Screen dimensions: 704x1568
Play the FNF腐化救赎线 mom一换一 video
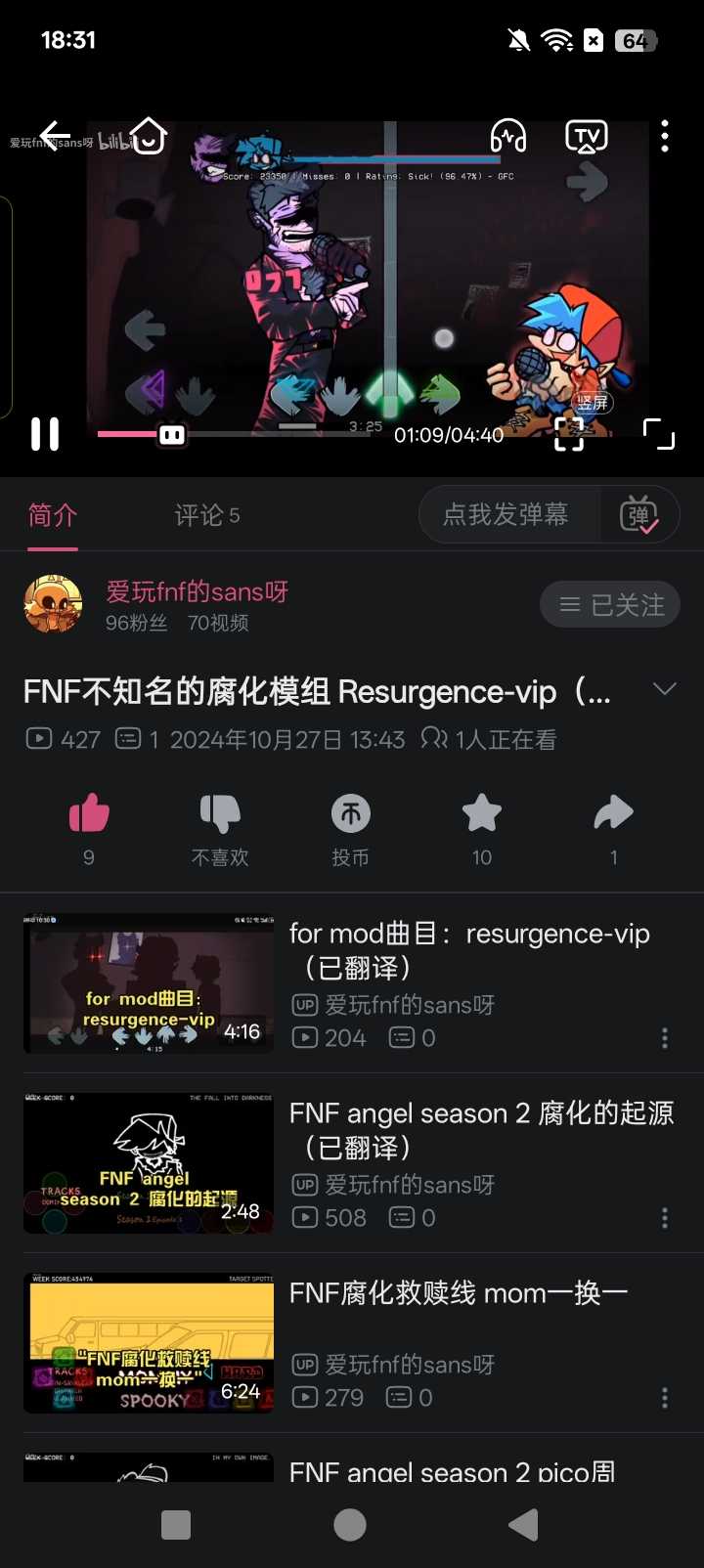pyautogui.click(x=149, y=1343)
